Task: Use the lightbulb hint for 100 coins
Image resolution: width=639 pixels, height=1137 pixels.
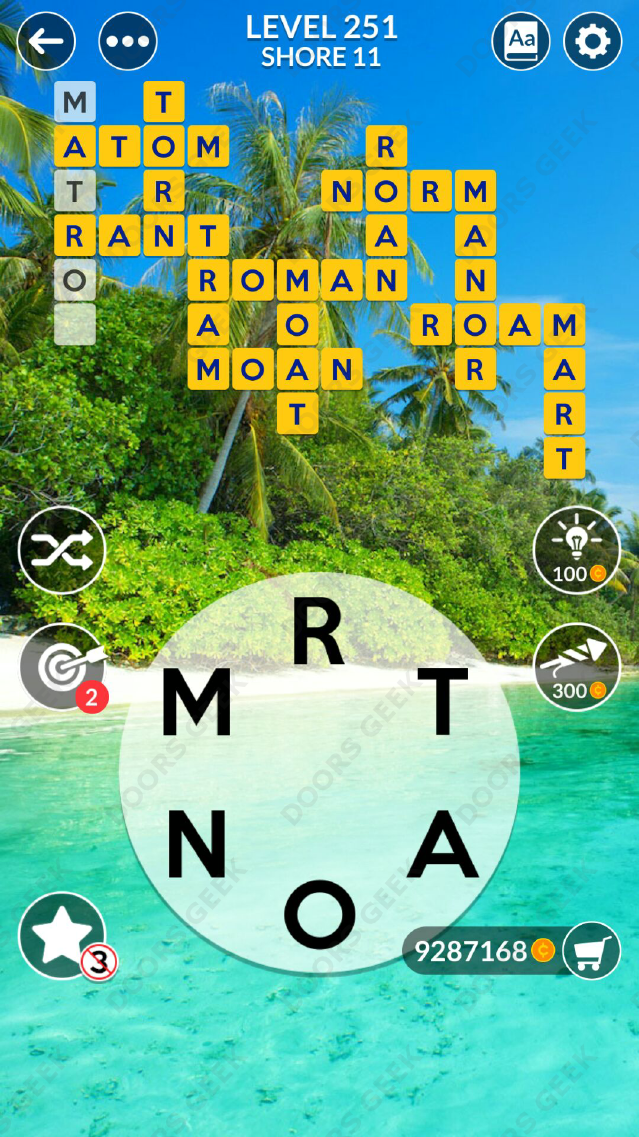Action: [577, 549]
